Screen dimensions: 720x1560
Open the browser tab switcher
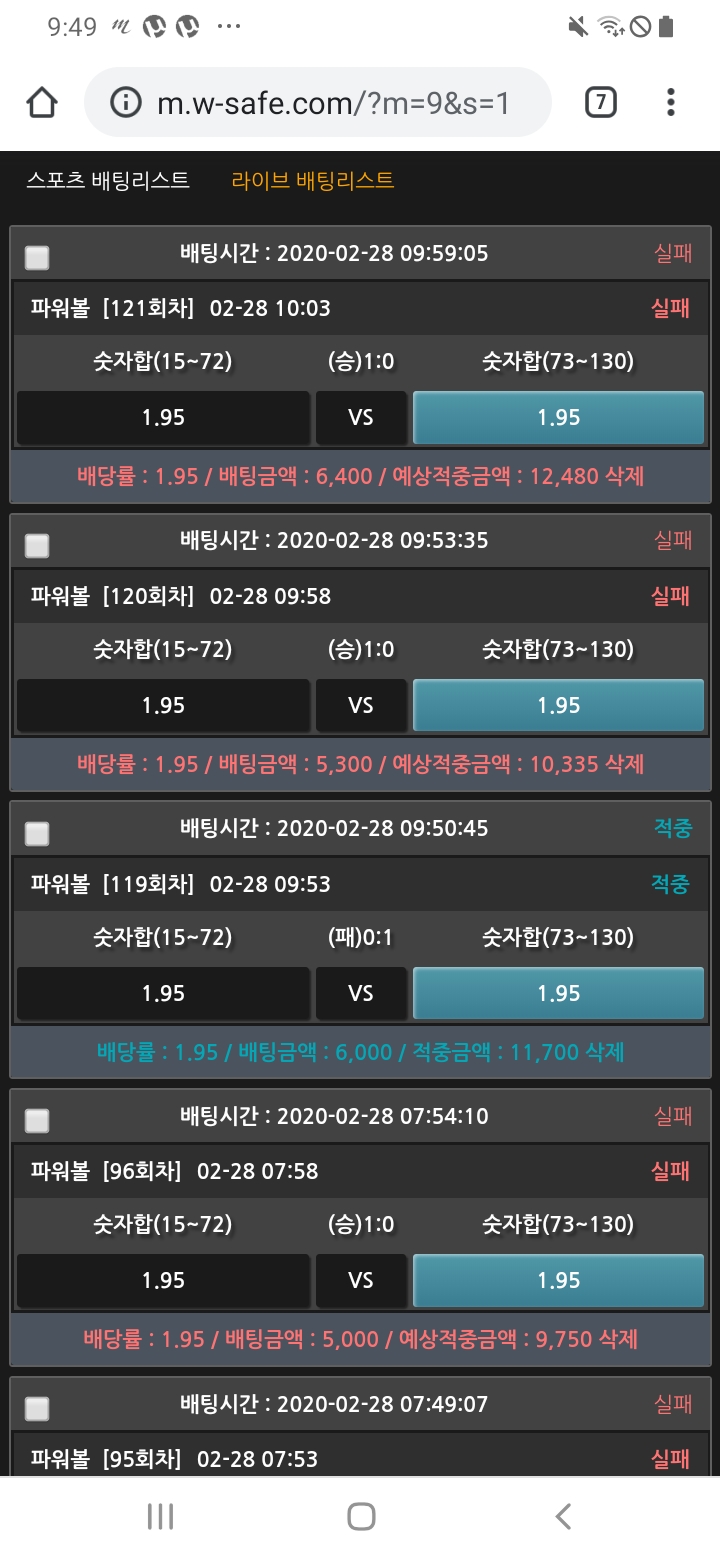600,102
